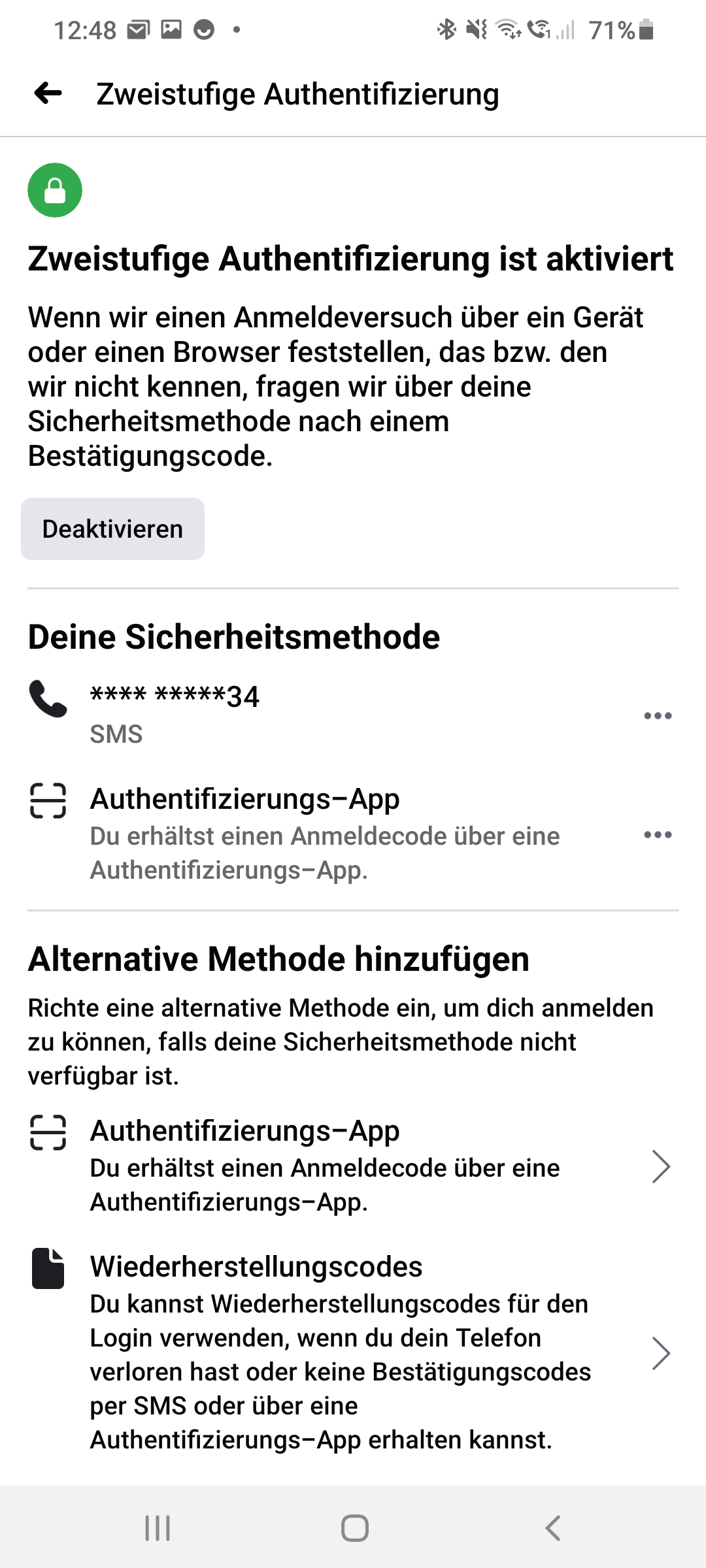Open recent apps from navigation bar
This screenshot has height=1568, width=706.
click(158, 1528)
